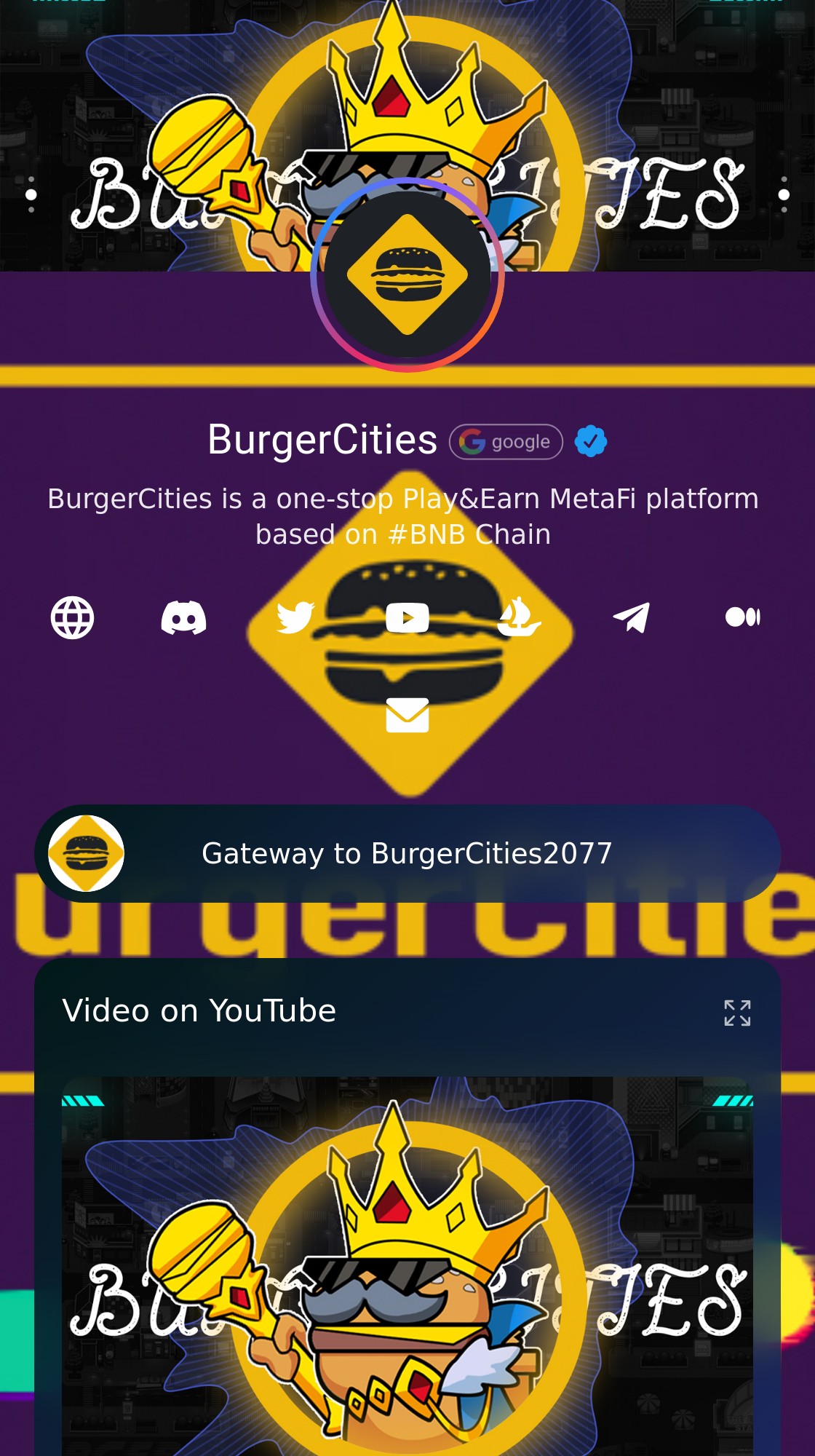Select the BurgerCities profile name
The height and width of the screenshot is (1456, 815).
[322, 439]
